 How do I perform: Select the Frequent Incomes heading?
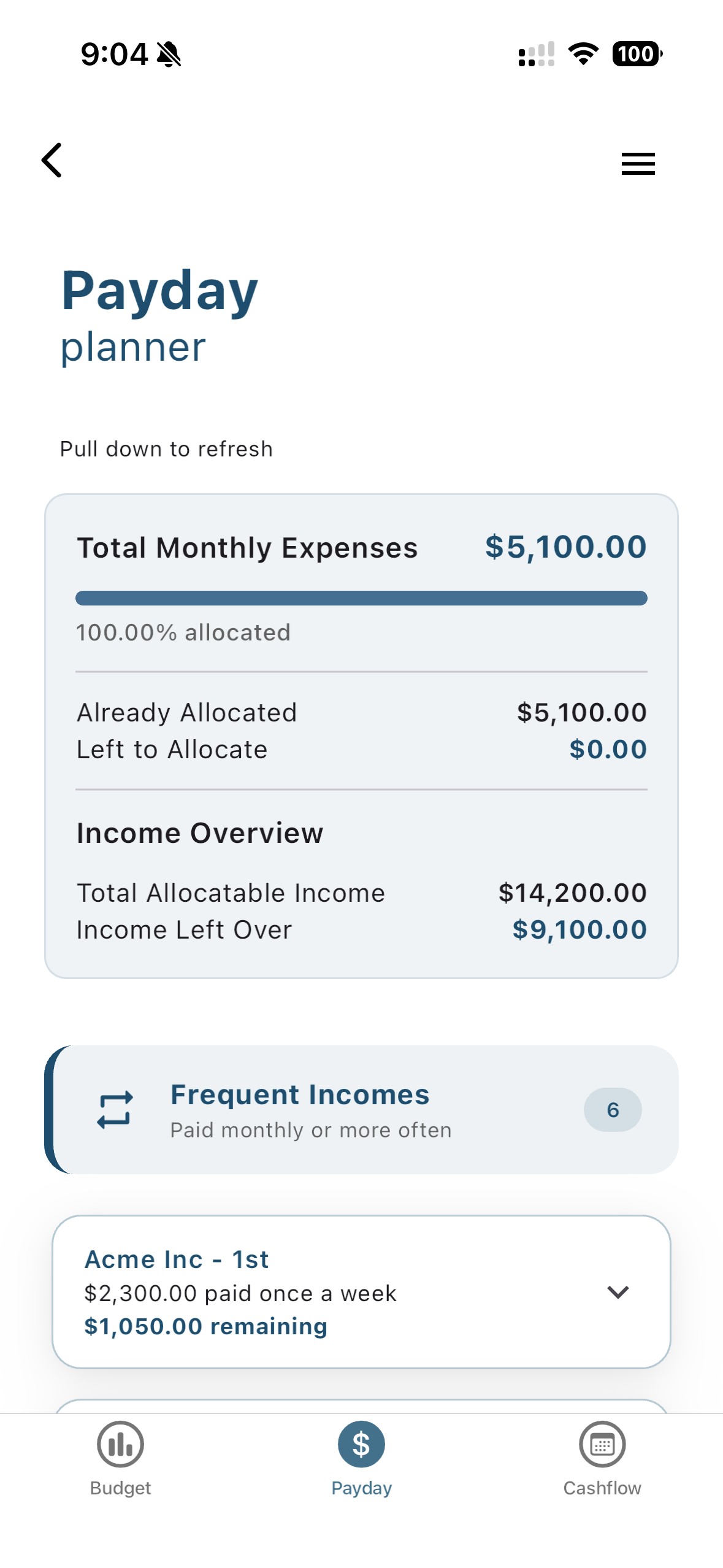[x=300, y=1094]
